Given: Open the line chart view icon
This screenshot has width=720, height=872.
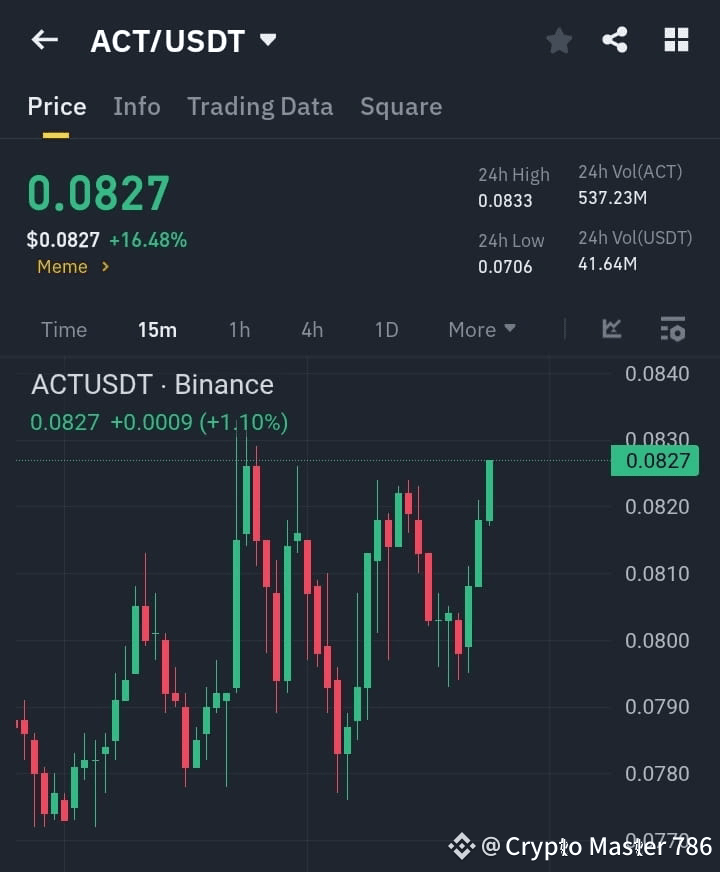Looking at the screenshot, I should 610,329.
